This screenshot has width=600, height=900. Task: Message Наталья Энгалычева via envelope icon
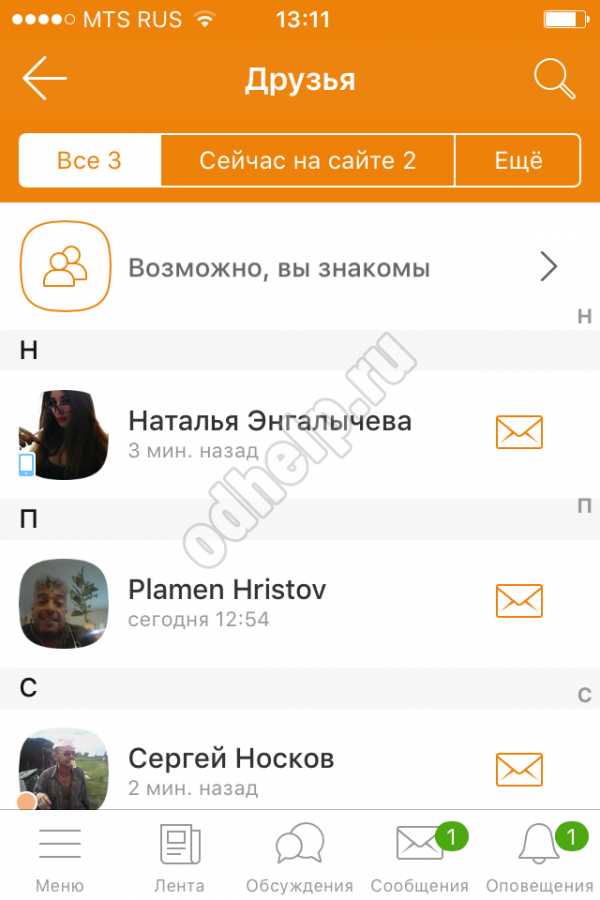pyautogui.click(x=519, y=432)
